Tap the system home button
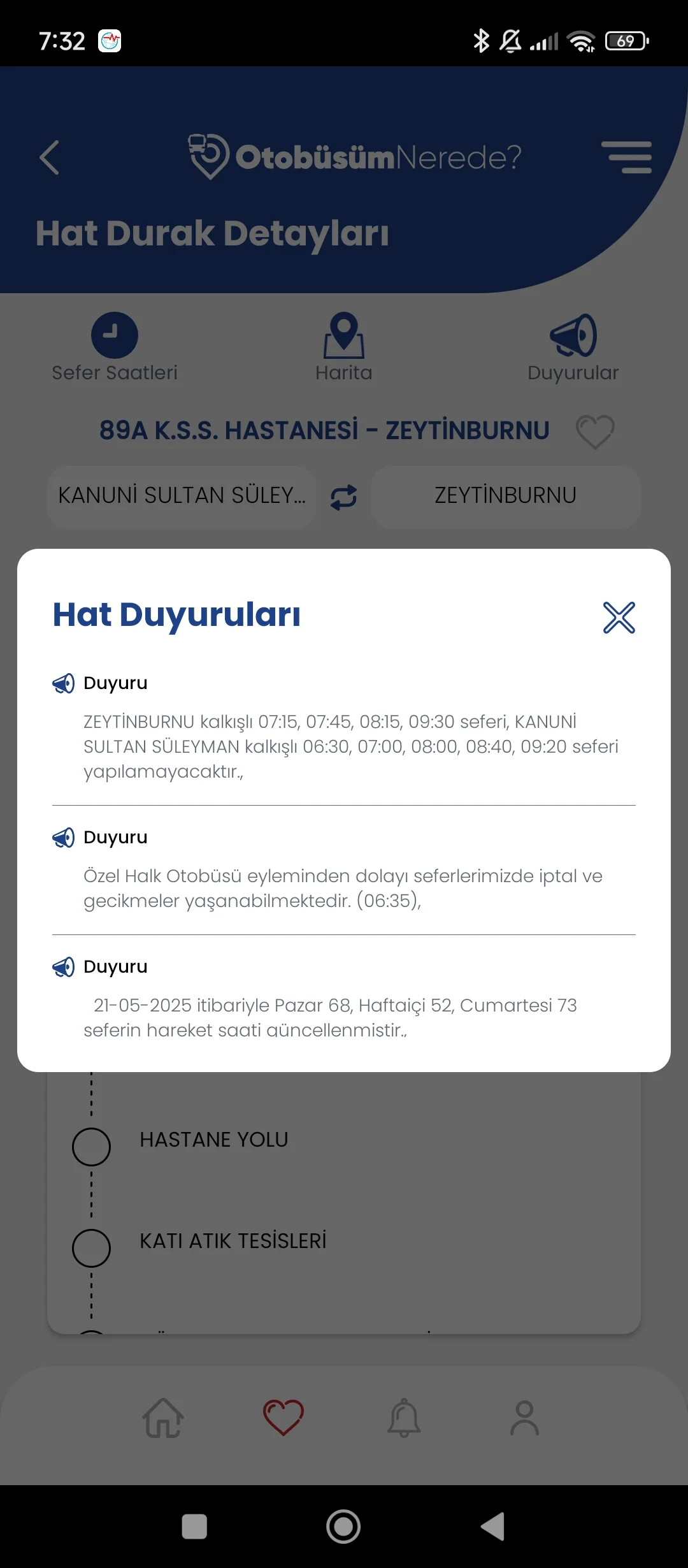688x1568 pixels. pyautogui.click(x=343, y=1527)
